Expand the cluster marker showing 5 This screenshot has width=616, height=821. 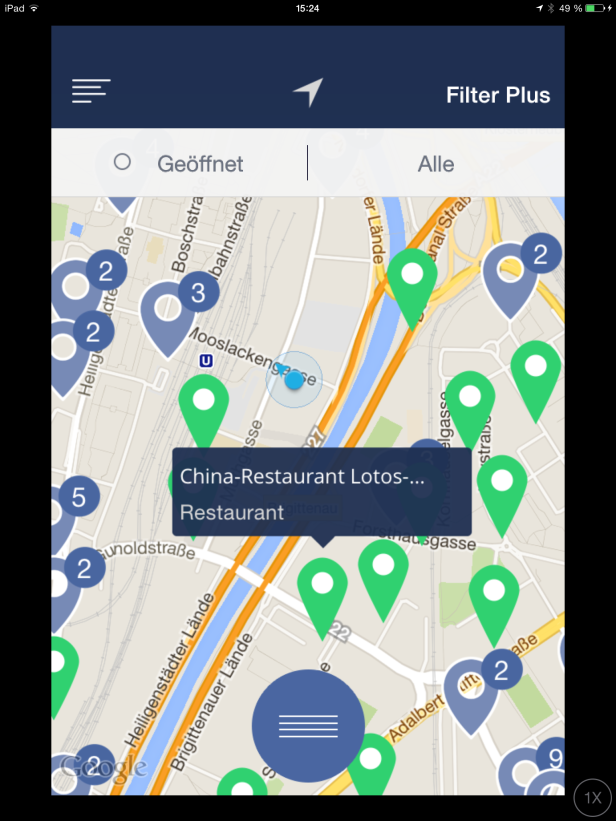(77, 497)
